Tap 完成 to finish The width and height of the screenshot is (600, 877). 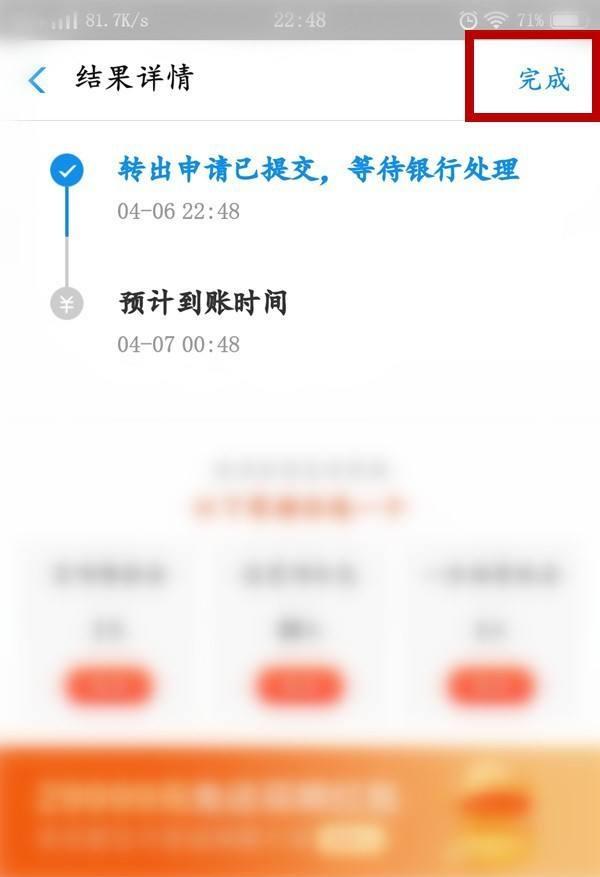pos(543,80)
